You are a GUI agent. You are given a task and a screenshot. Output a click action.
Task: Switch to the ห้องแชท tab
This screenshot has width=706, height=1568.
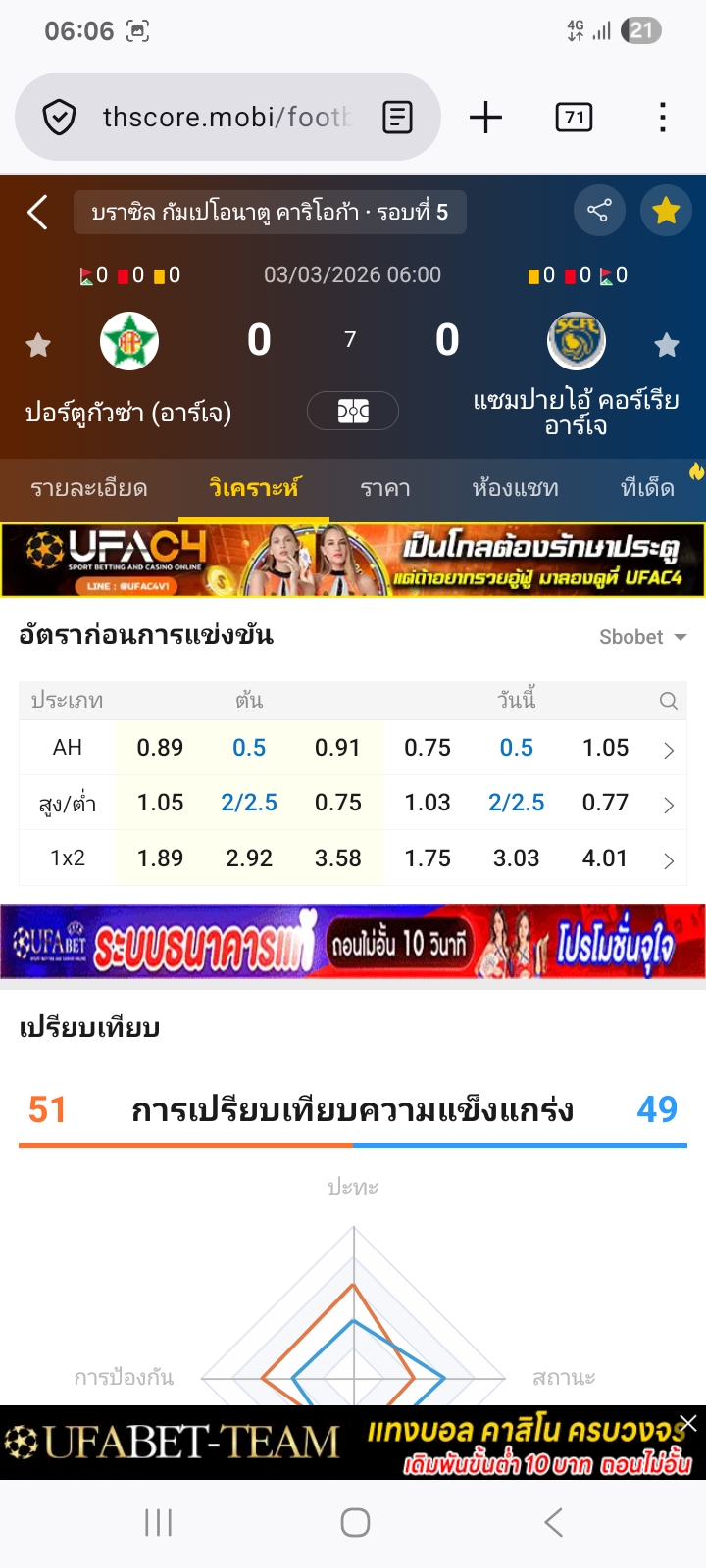coord(515,488)
